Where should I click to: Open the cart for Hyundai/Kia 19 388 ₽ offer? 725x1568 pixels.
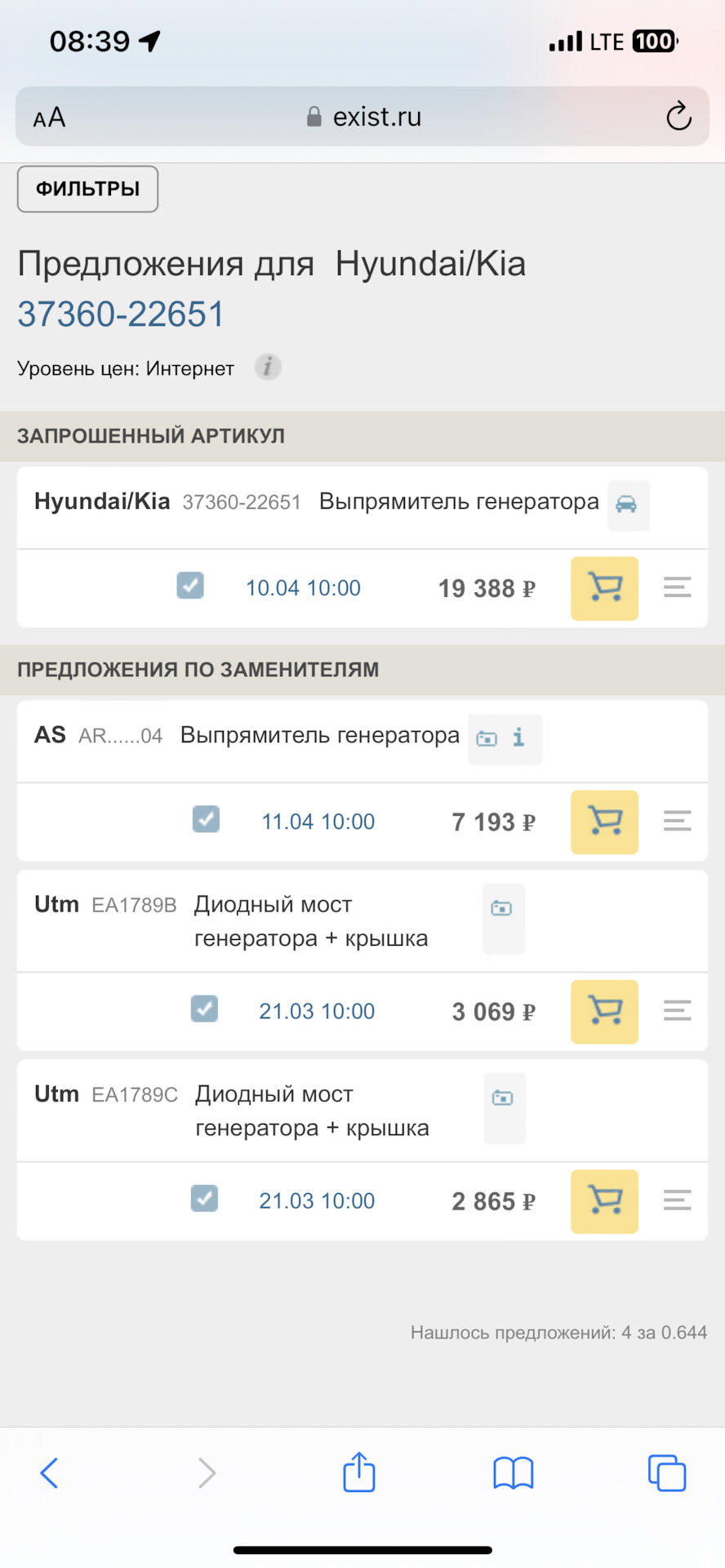604,588
